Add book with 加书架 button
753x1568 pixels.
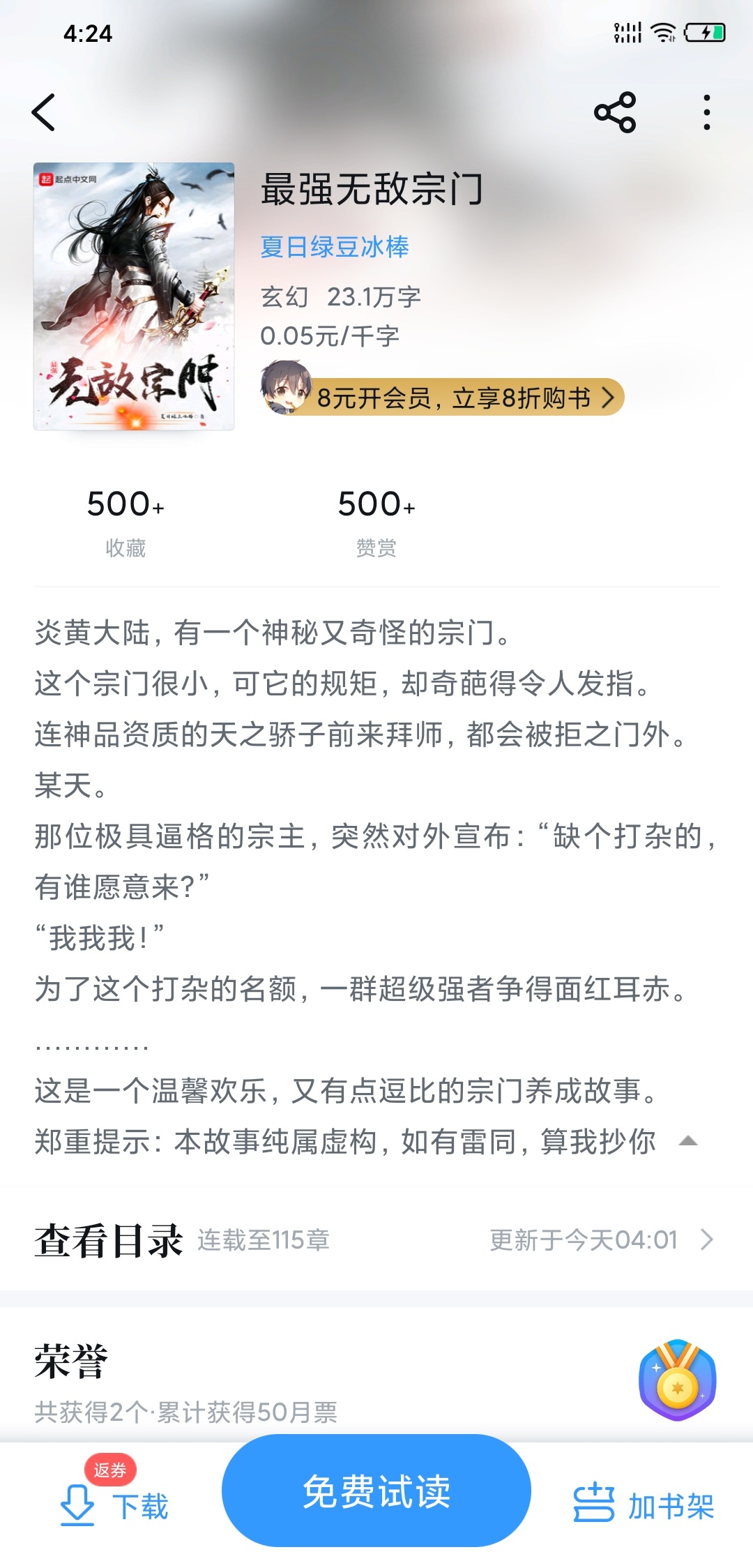pyautogui.click(x=643, y=1505)
